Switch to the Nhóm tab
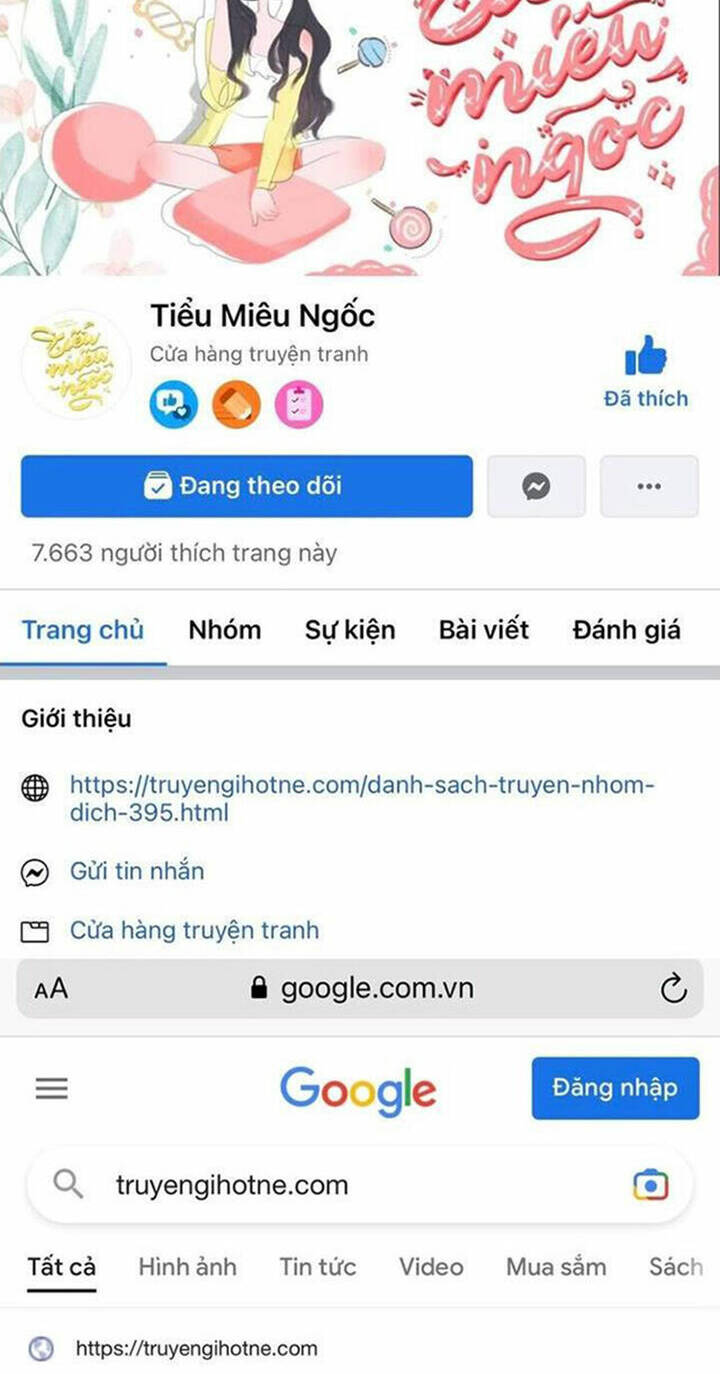 click(224, 630)
